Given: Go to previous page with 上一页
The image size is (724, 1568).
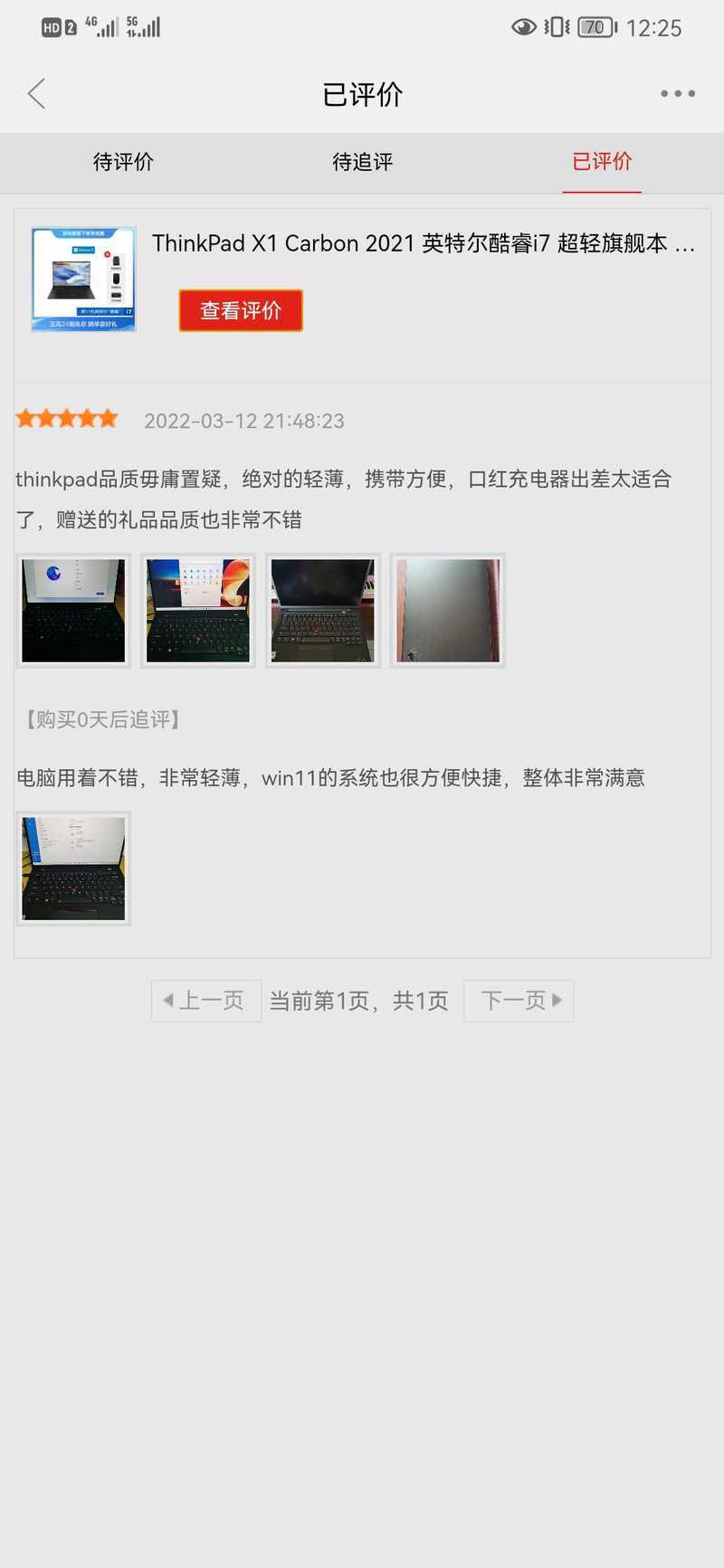Looking at the screenshot, I should click(206, 1001).
